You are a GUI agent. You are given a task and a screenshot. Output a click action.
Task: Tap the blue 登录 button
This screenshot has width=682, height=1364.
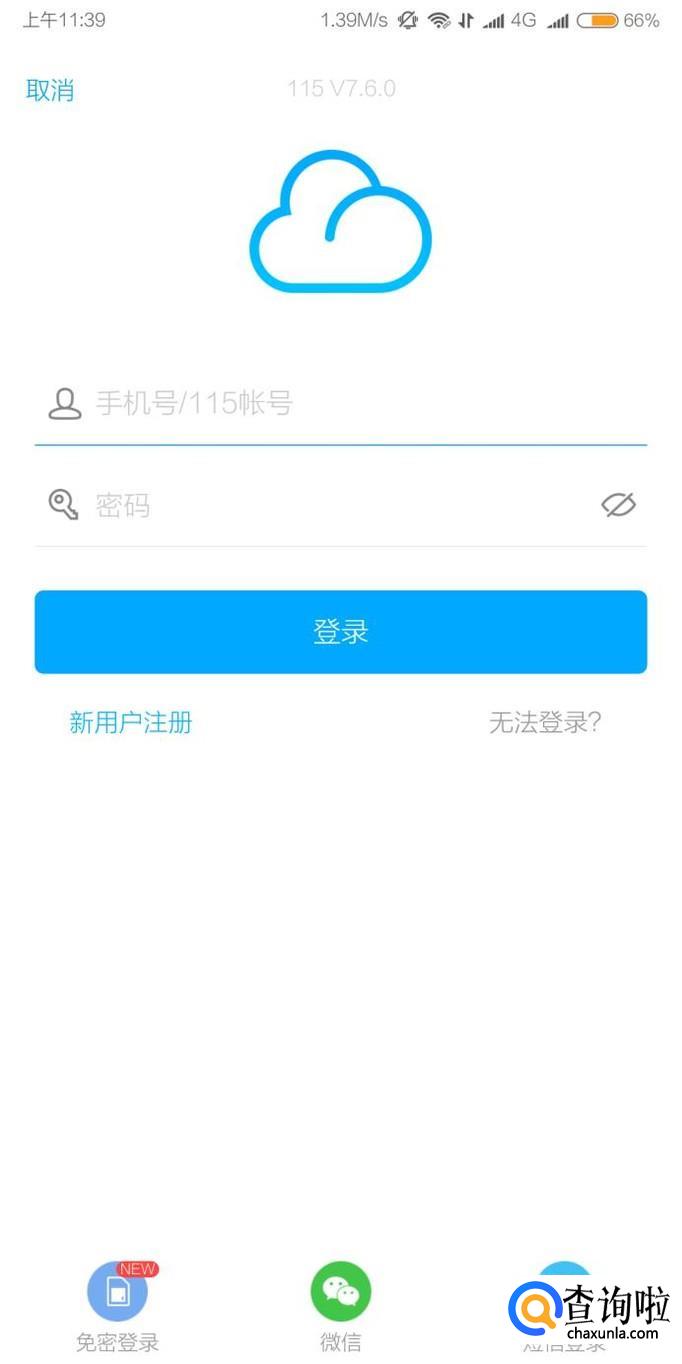341,632
